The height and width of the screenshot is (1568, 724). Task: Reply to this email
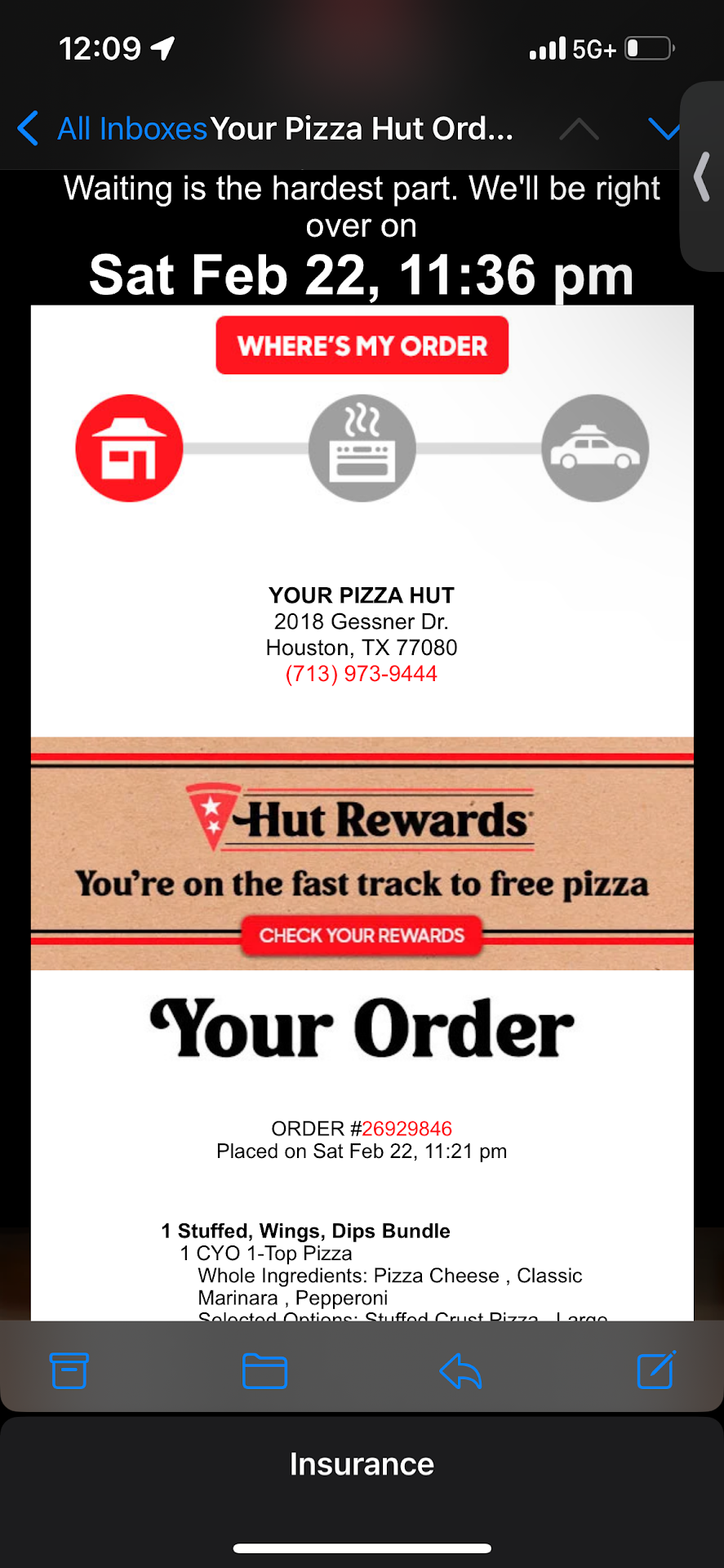460,1370
